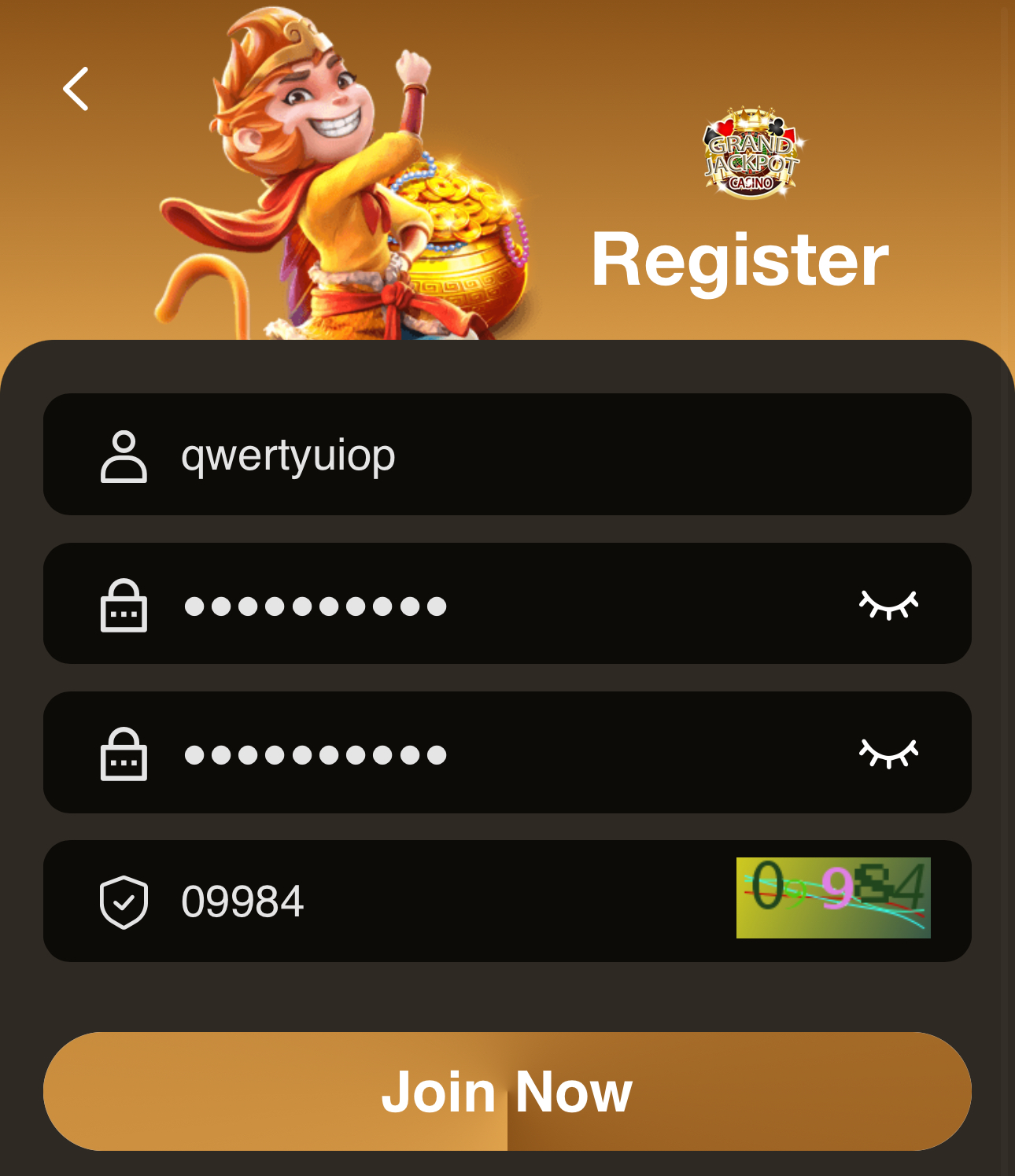1015x1176 pixels.
Task: Refresh the captcha image
Action: (833, 898)
